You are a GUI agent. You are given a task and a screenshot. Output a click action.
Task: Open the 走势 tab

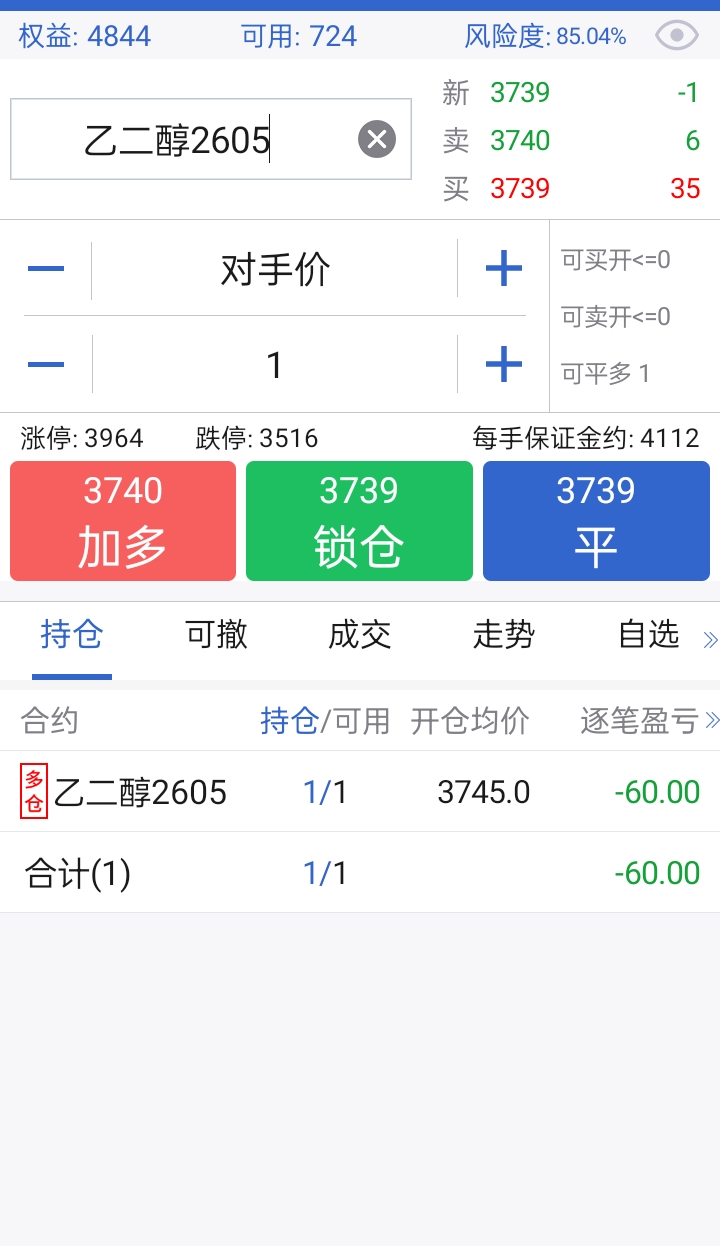pos(504,634)
